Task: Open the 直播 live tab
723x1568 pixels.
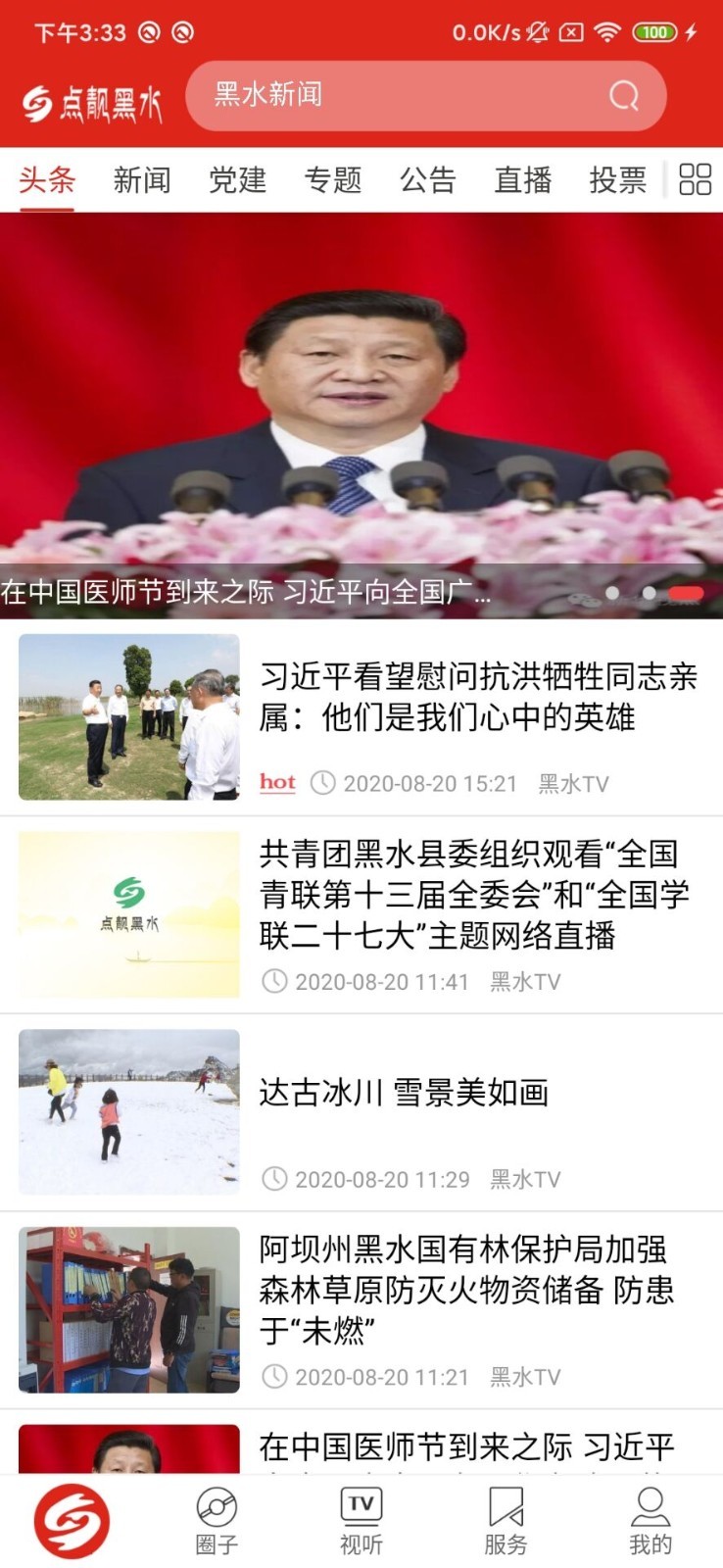Action: pyautogui.click(x=524, y=180)
